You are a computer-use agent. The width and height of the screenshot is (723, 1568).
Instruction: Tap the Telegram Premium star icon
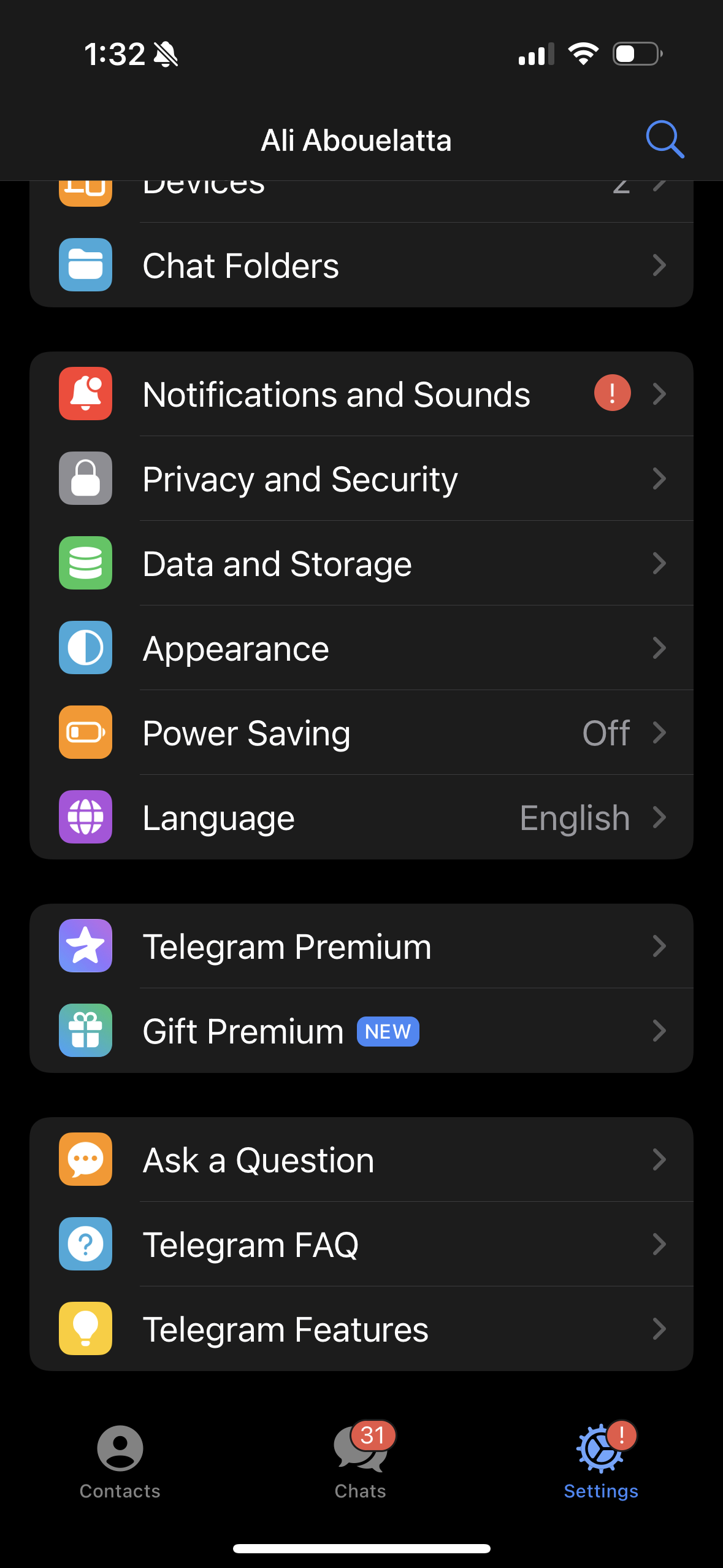(85, 945)
